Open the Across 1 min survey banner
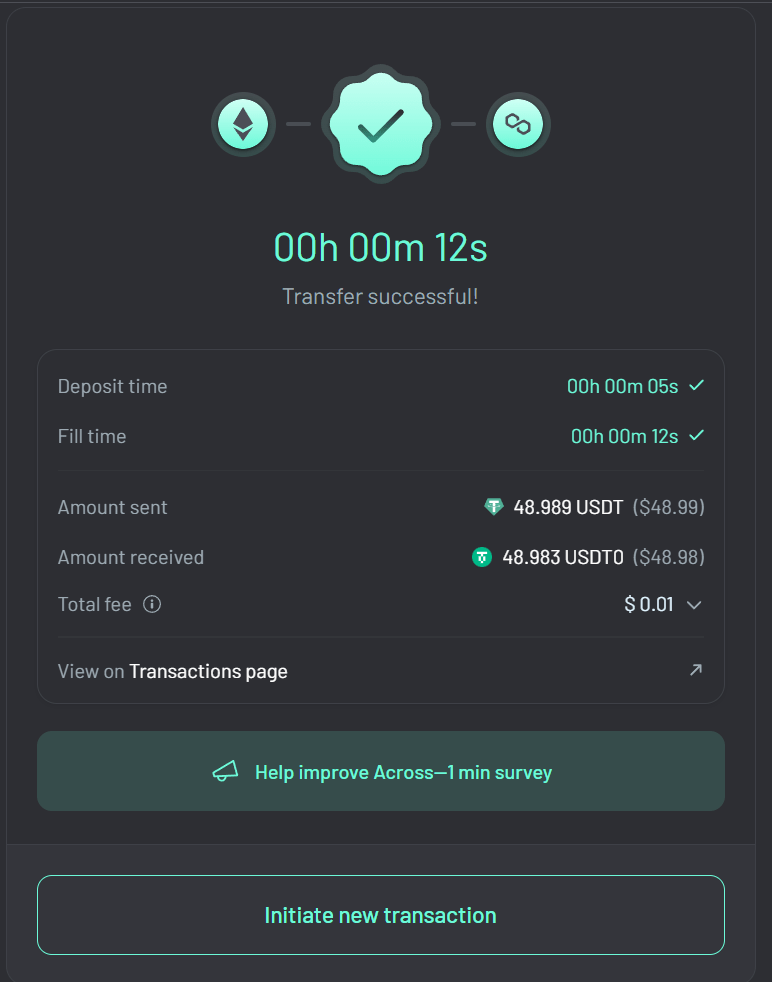Screen dimensions: 772x982 (380, 772)
